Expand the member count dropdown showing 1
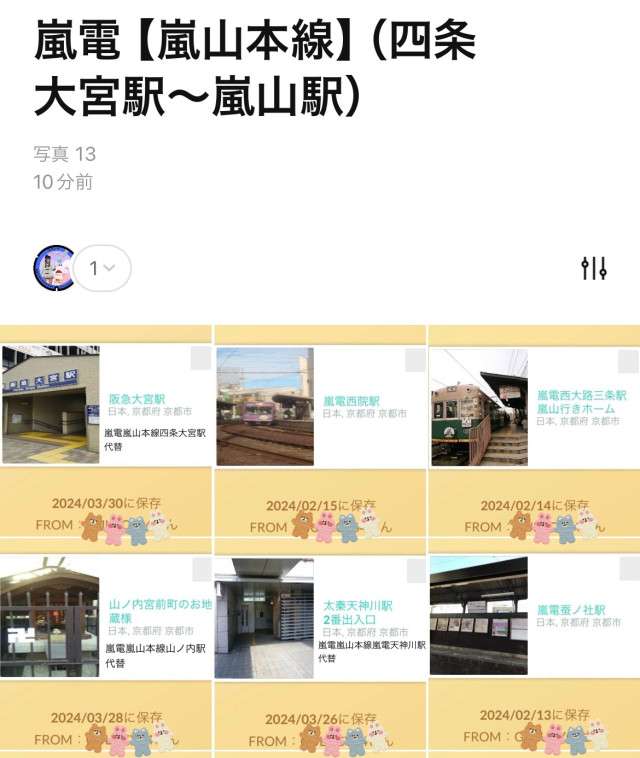 click(102, 268)
